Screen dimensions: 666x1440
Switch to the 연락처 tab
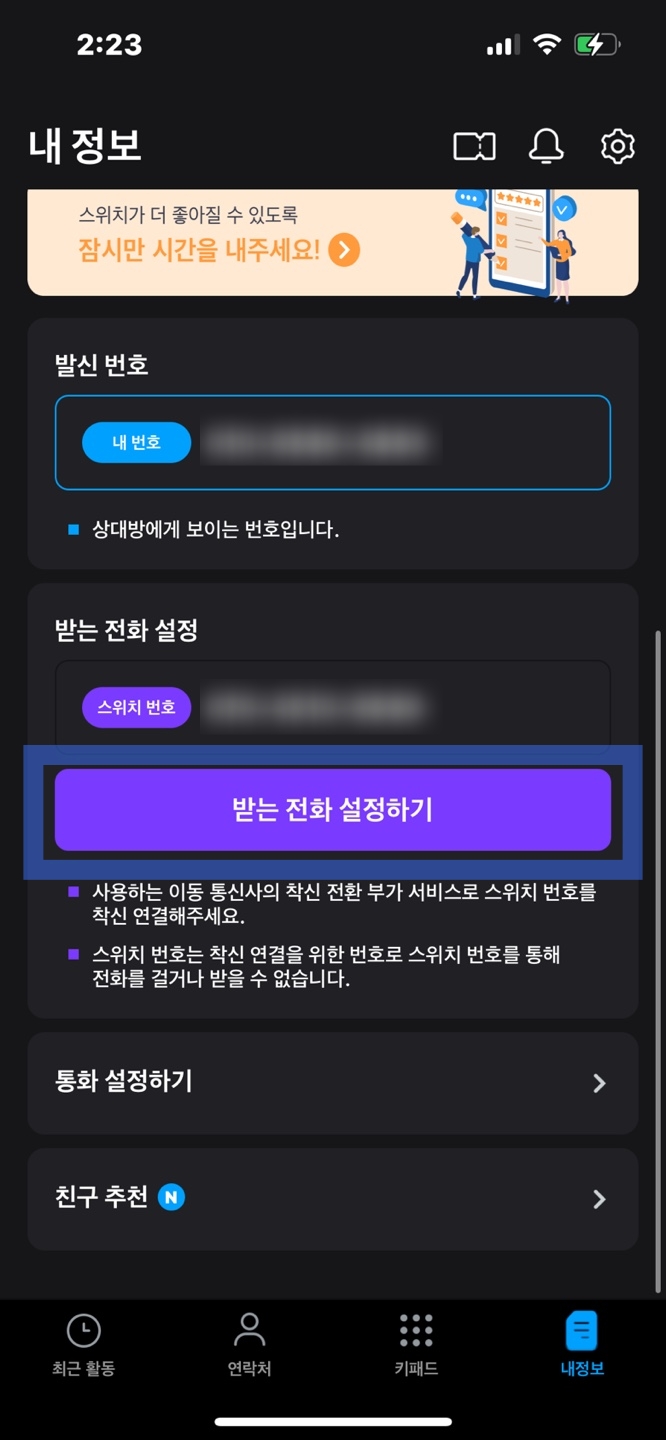(249, 1345)
